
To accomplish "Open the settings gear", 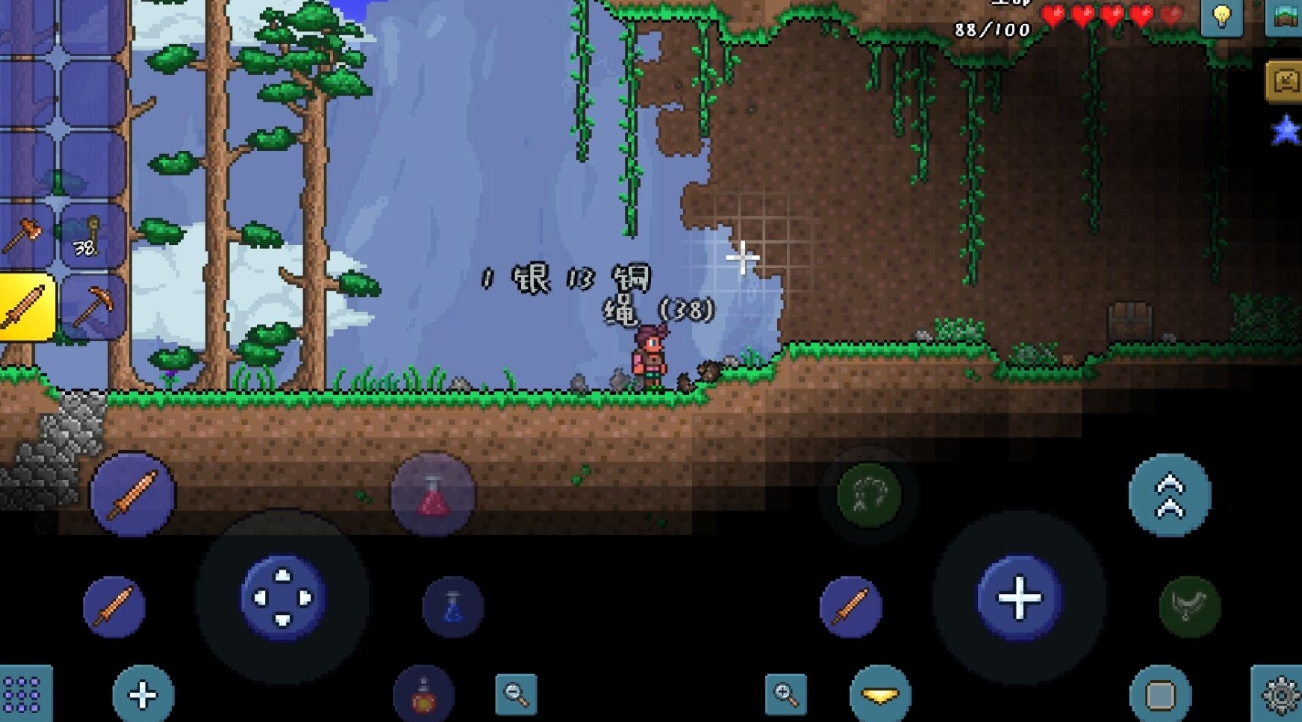I will click(x=1279, y=694).
